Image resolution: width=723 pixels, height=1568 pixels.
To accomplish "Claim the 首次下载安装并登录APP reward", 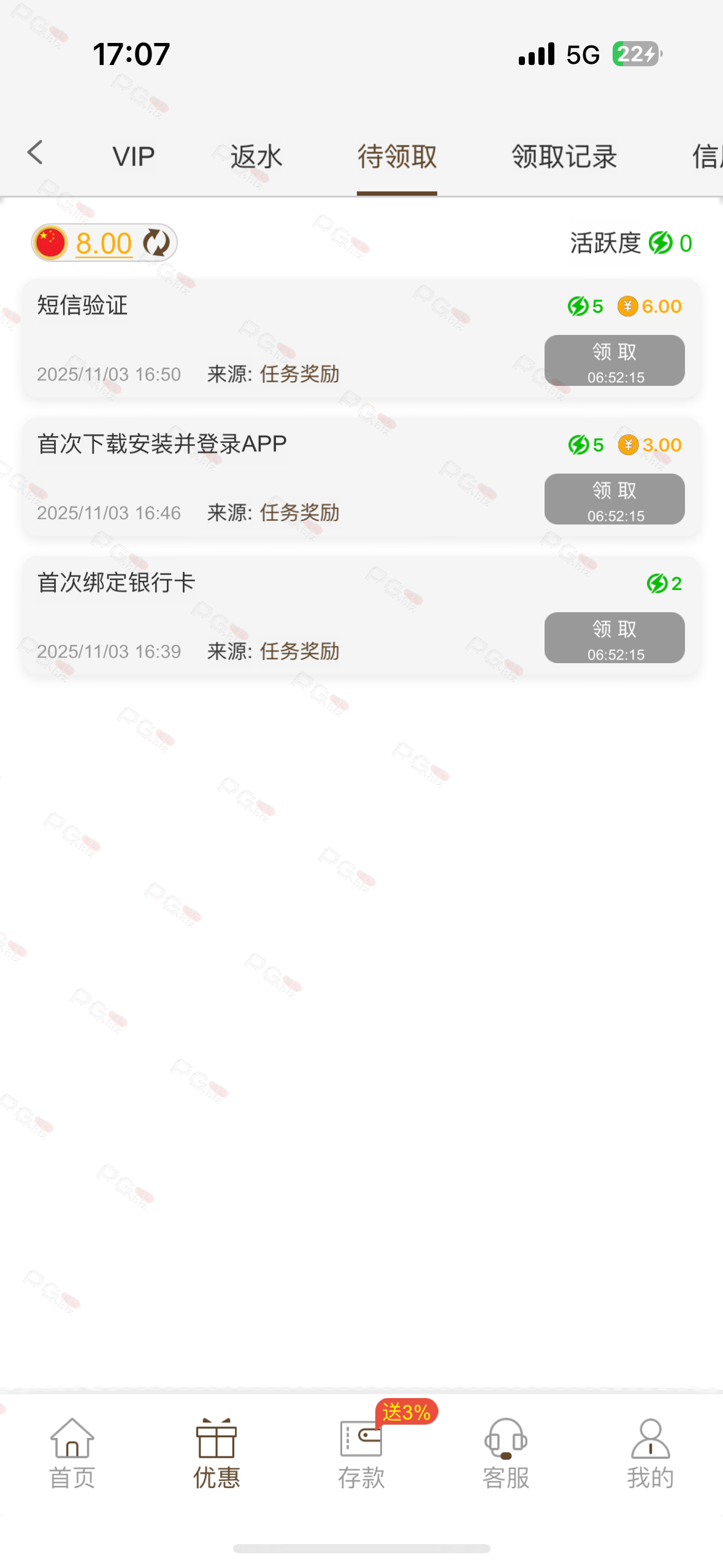I will click(x=614, y=499).
